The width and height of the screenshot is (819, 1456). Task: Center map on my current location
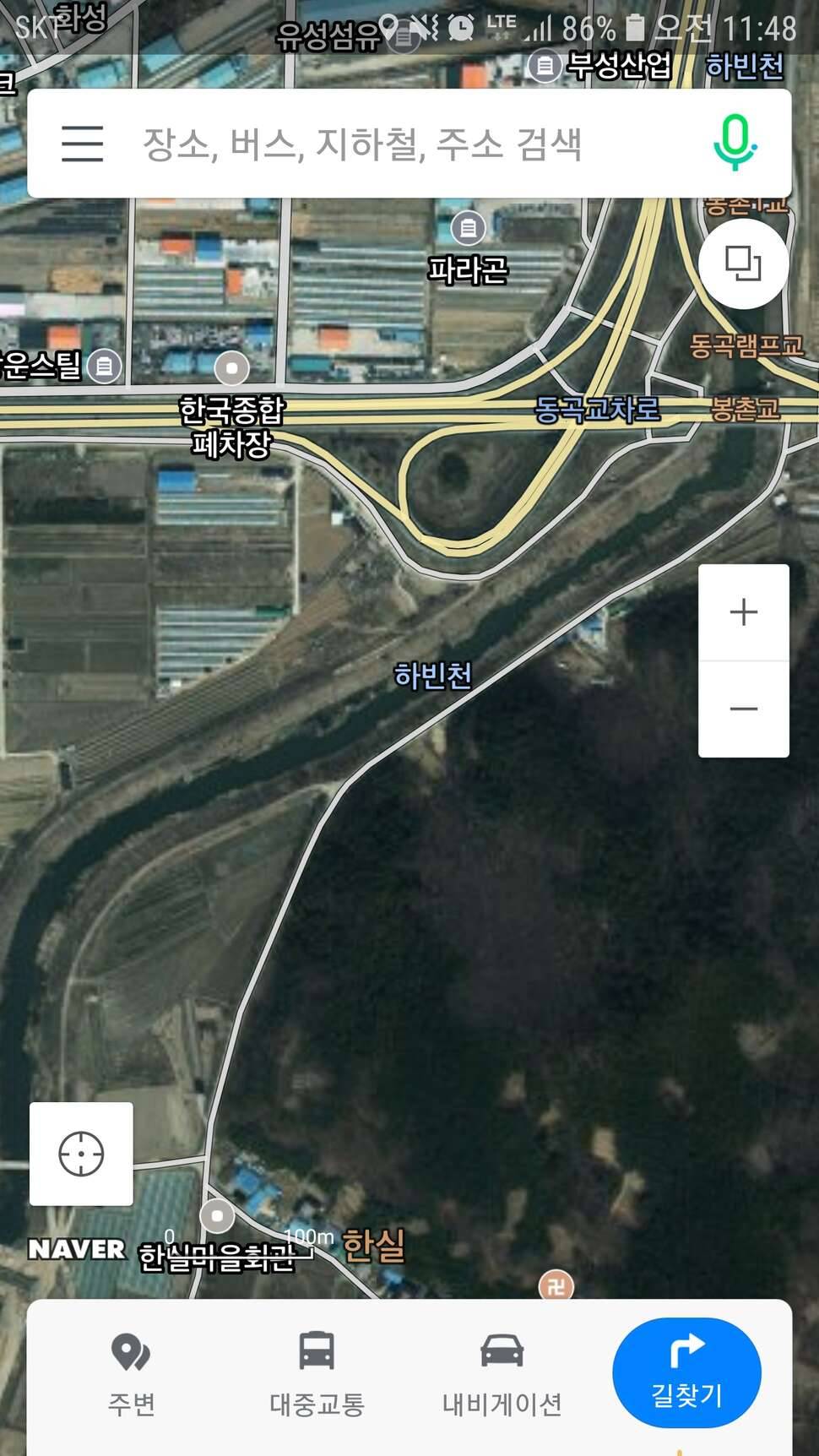click(x=81, y=1154)
